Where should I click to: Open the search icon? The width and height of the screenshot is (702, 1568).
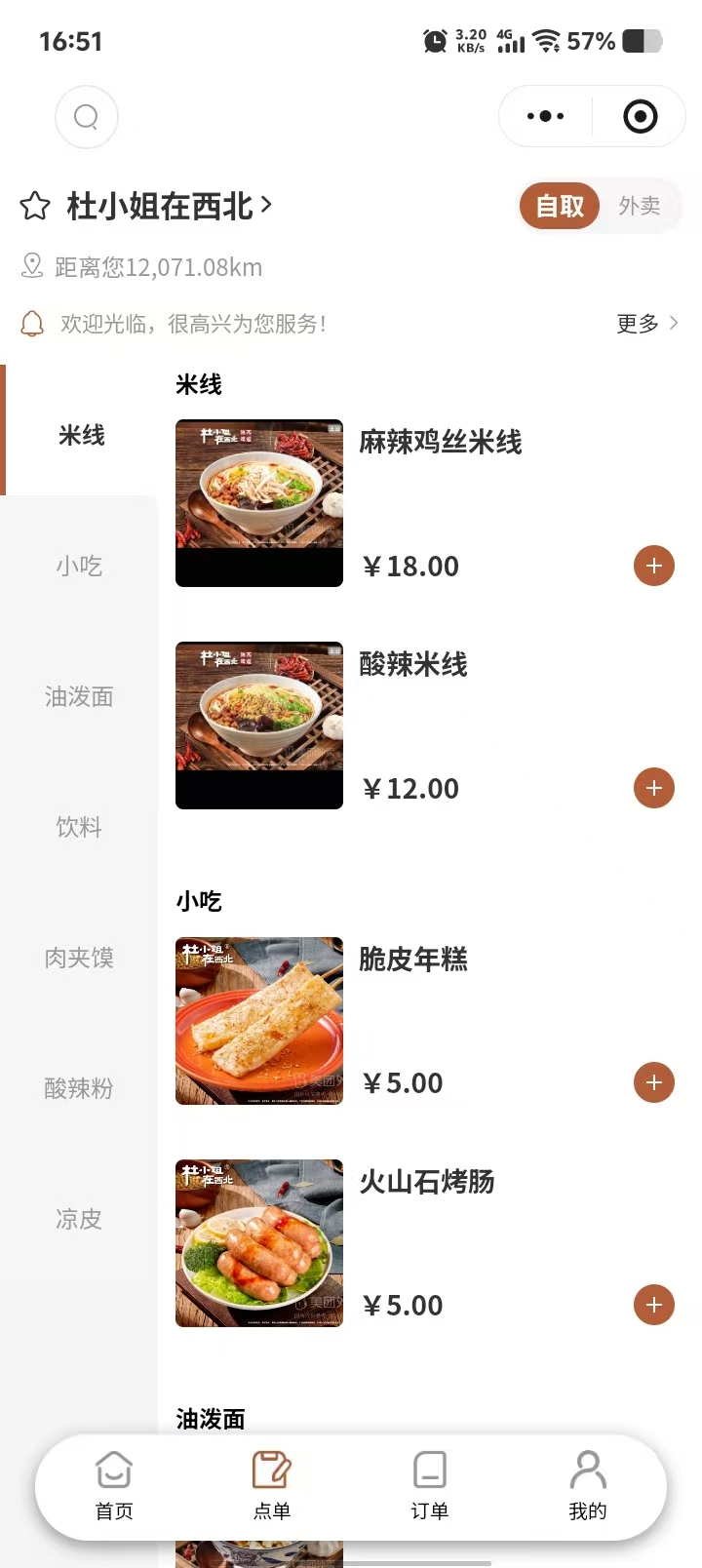87,117
